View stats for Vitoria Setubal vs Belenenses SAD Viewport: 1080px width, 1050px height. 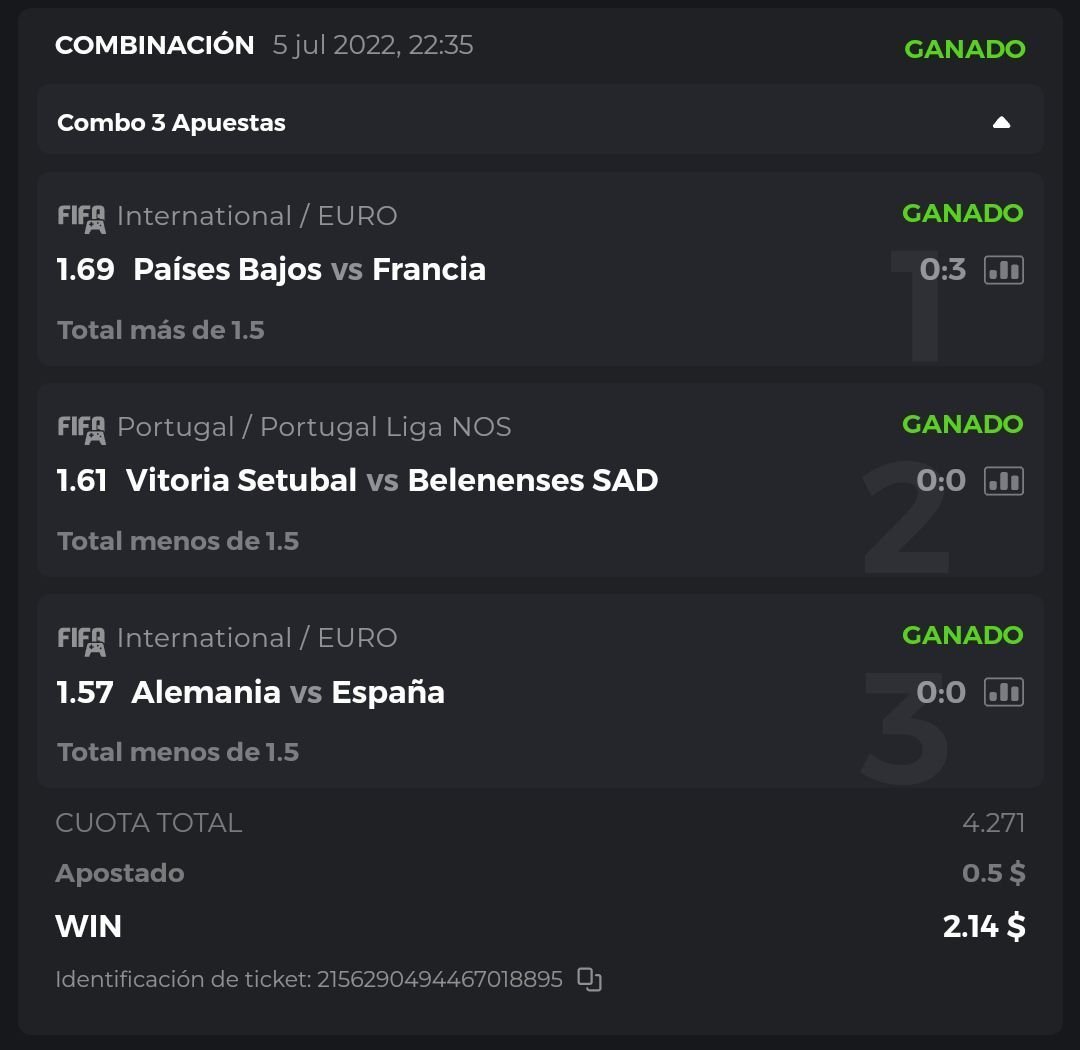(1003, 481)
